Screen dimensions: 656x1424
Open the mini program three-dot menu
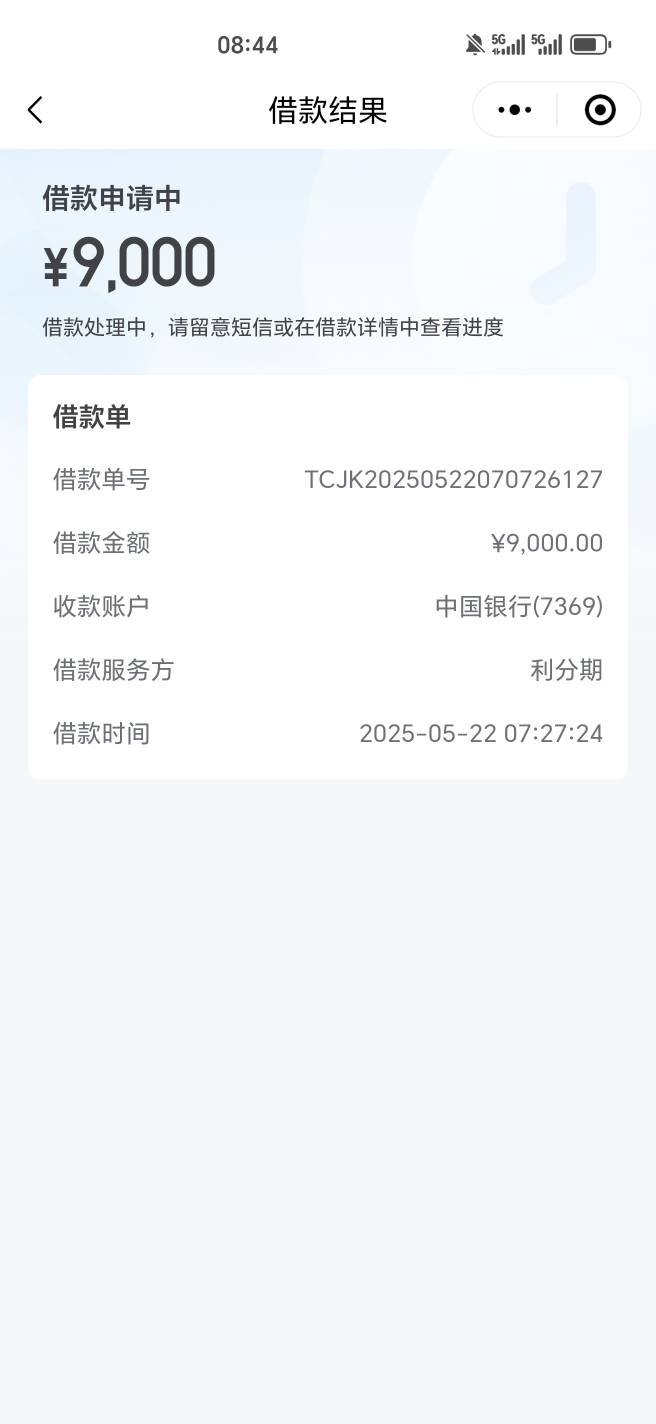pyautogui.click(x=515, y=110)
